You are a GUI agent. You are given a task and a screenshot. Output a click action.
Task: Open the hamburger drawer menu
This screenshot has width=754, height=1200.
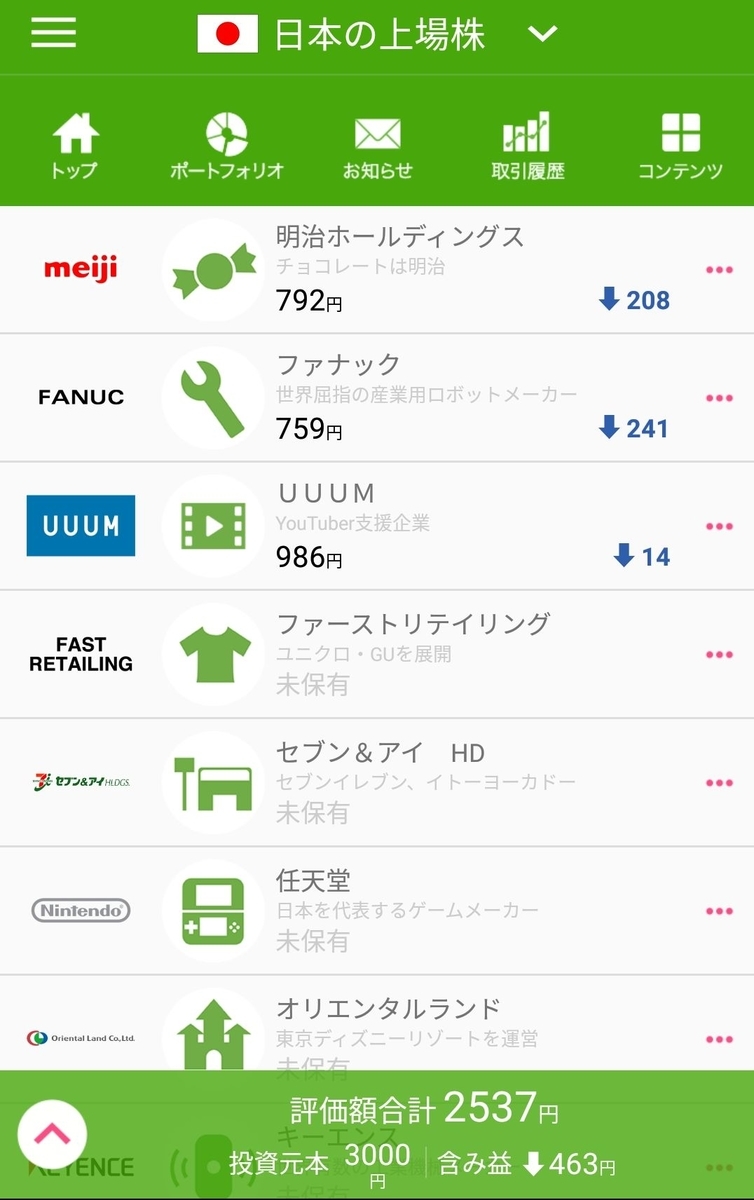[x=53, y=33]
